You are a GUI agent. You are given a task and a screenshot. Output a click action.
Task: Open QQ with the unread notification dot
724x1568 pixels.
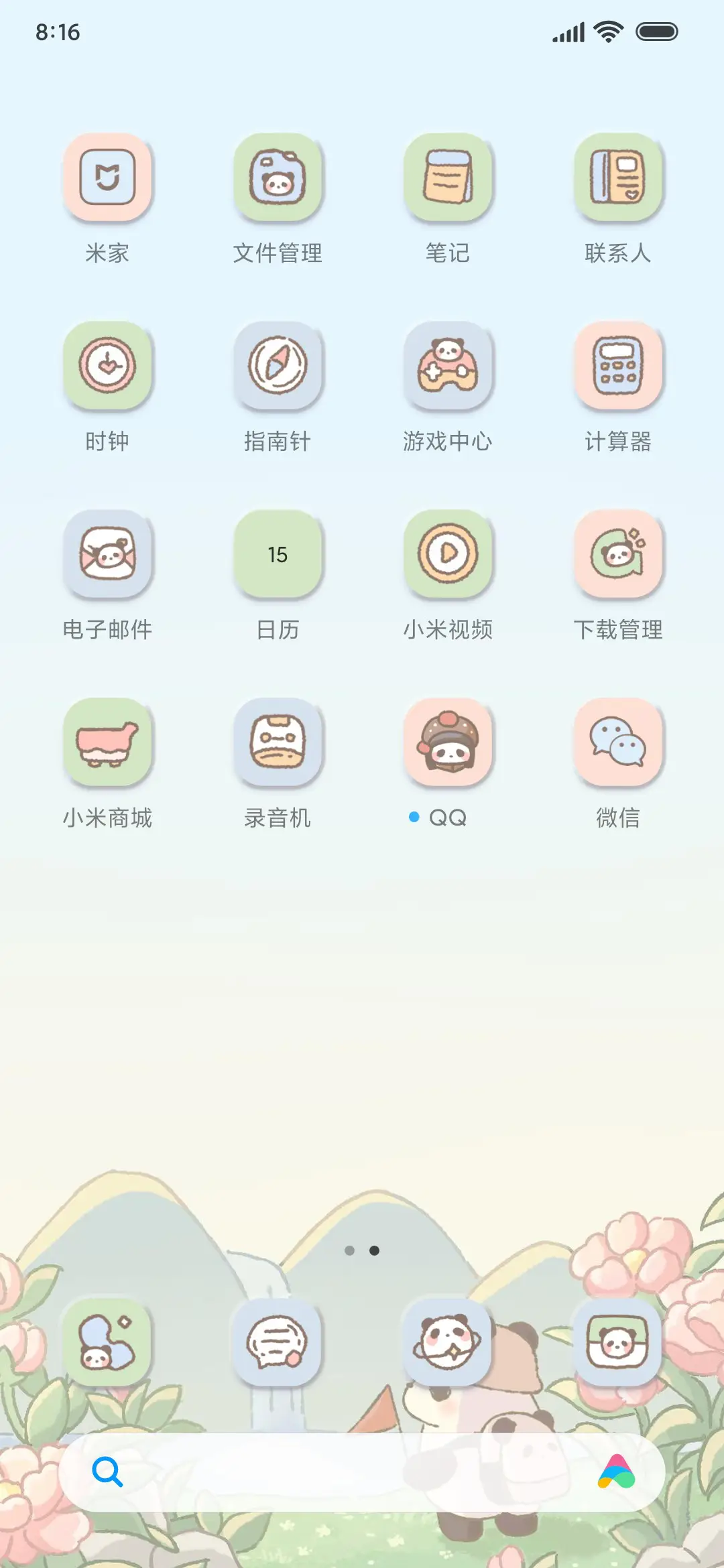tap(448, 742)
